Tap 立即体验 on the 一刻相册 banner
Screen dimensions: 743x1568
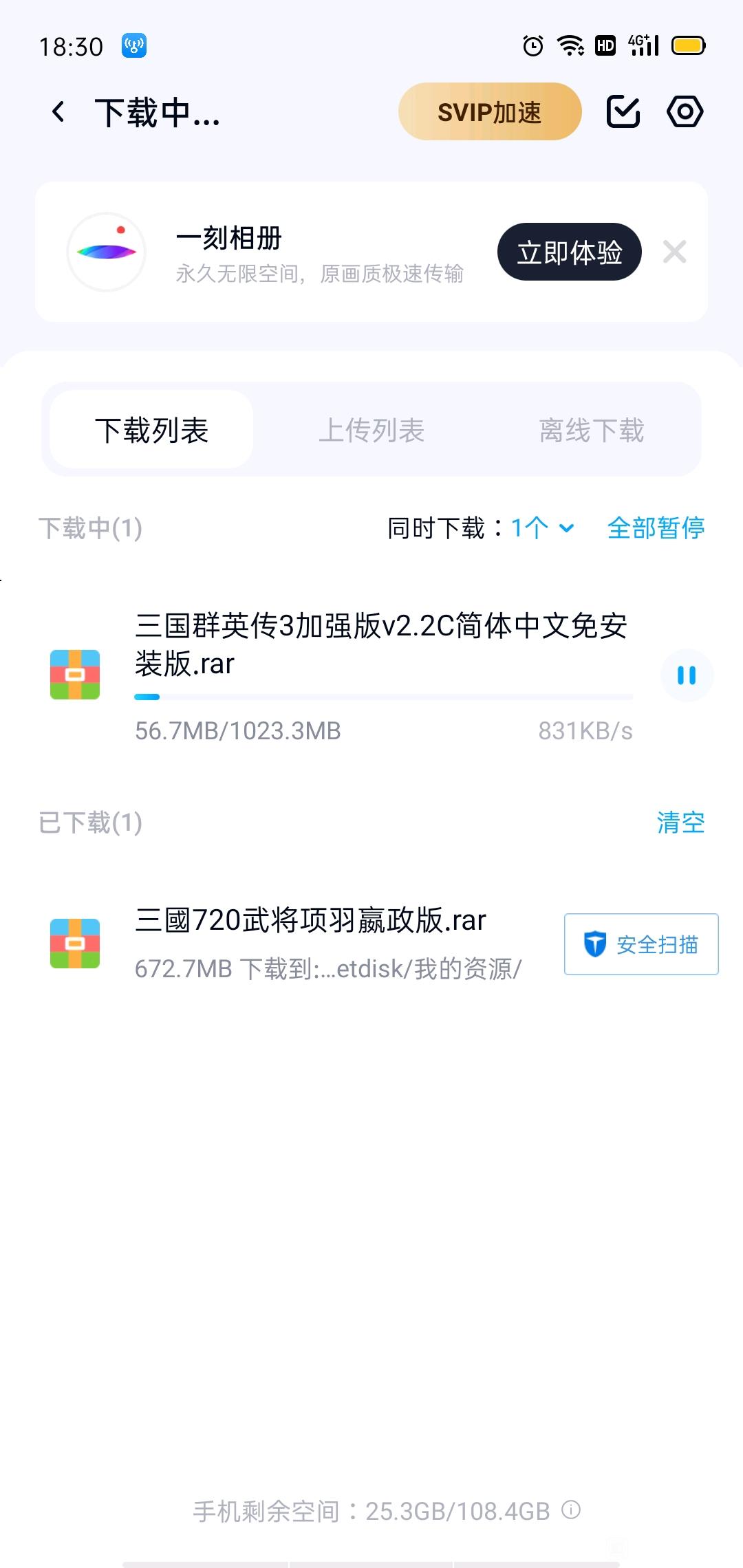point(570,252)
